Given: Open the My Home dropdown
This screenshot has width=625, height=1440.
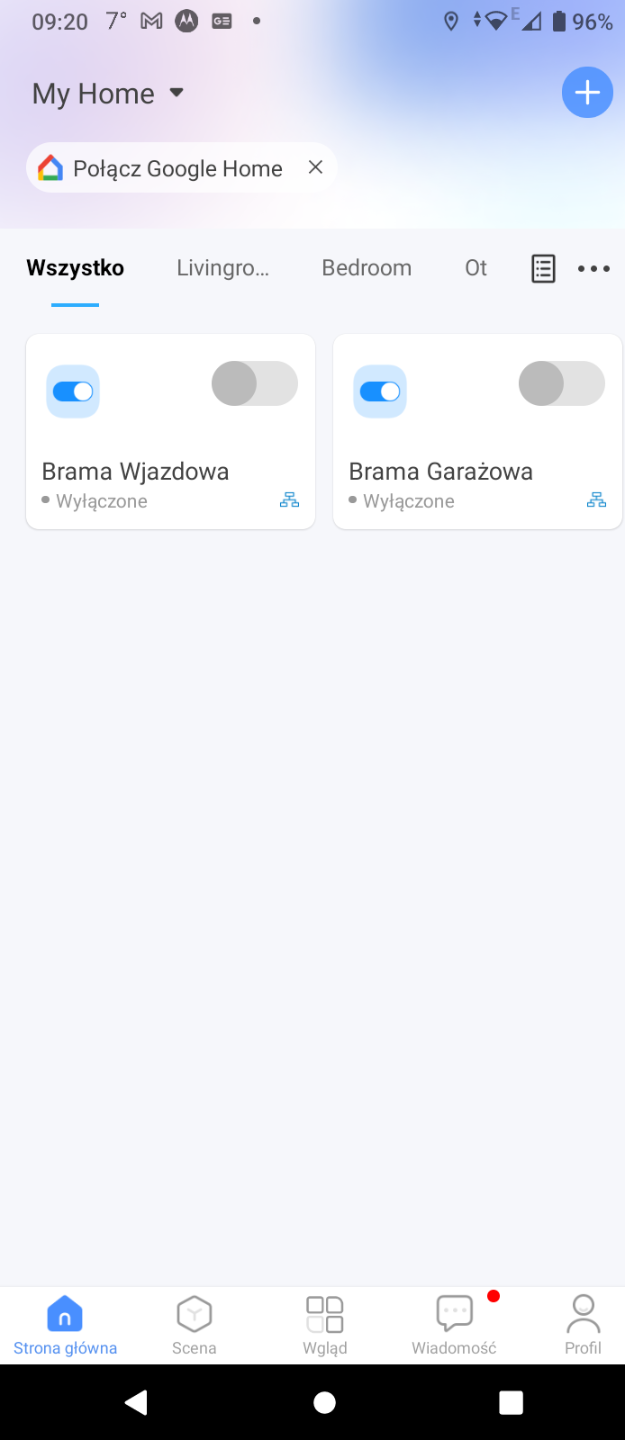Looking at the screenshot, I should [108, 94].
